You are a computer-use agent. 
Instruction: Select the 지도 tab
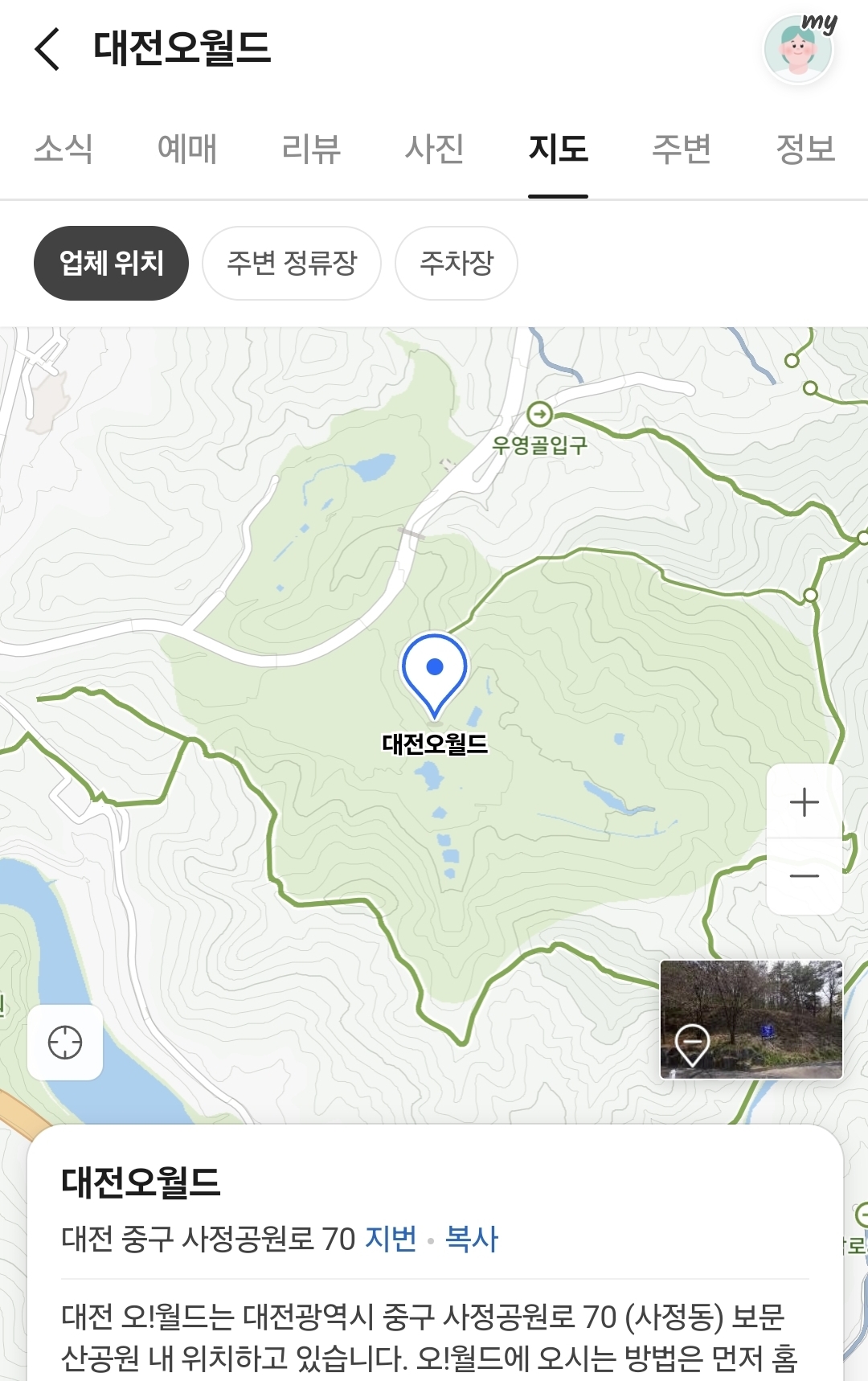point(558,150)
